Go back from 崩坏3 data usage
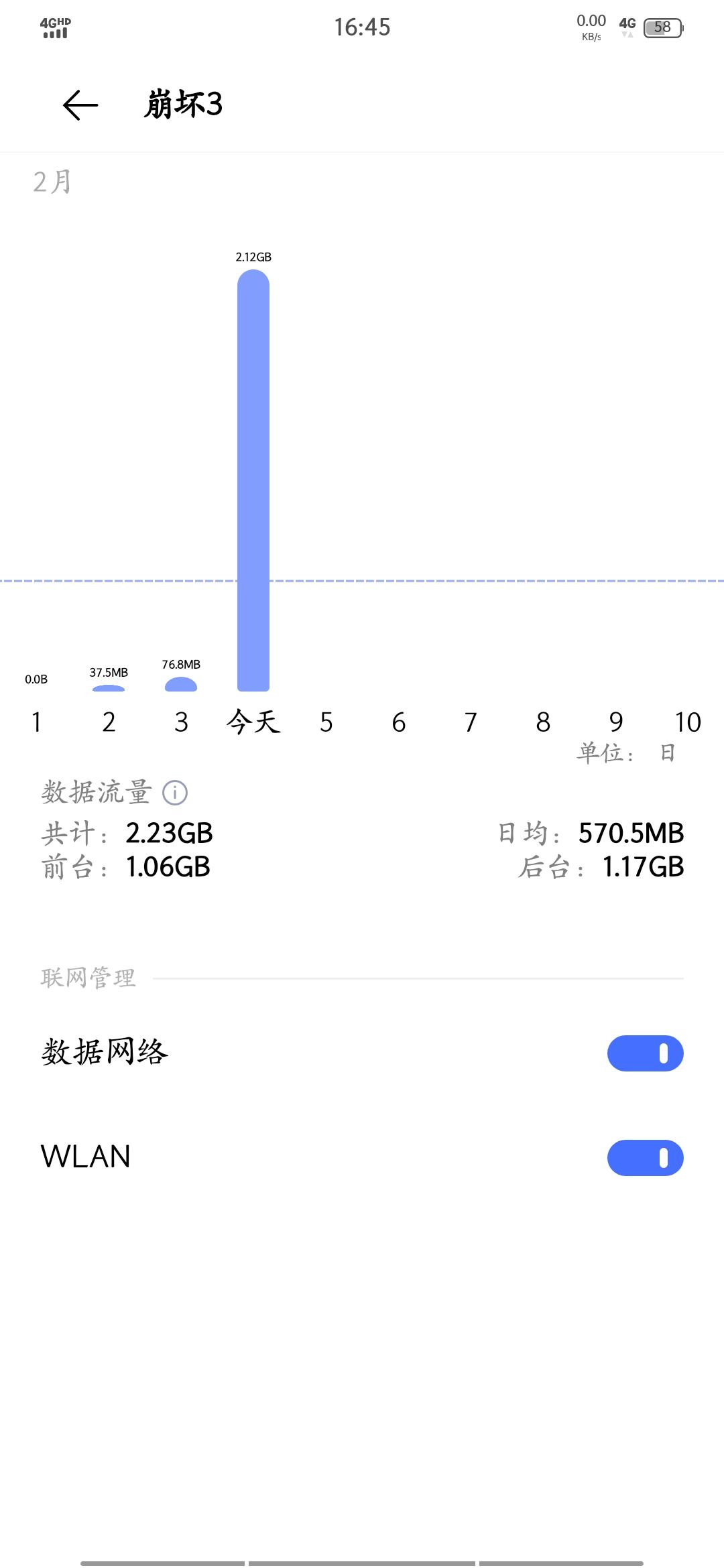Image resolution: width=724 pixels, height=1568 pixels. coord(80,105)
